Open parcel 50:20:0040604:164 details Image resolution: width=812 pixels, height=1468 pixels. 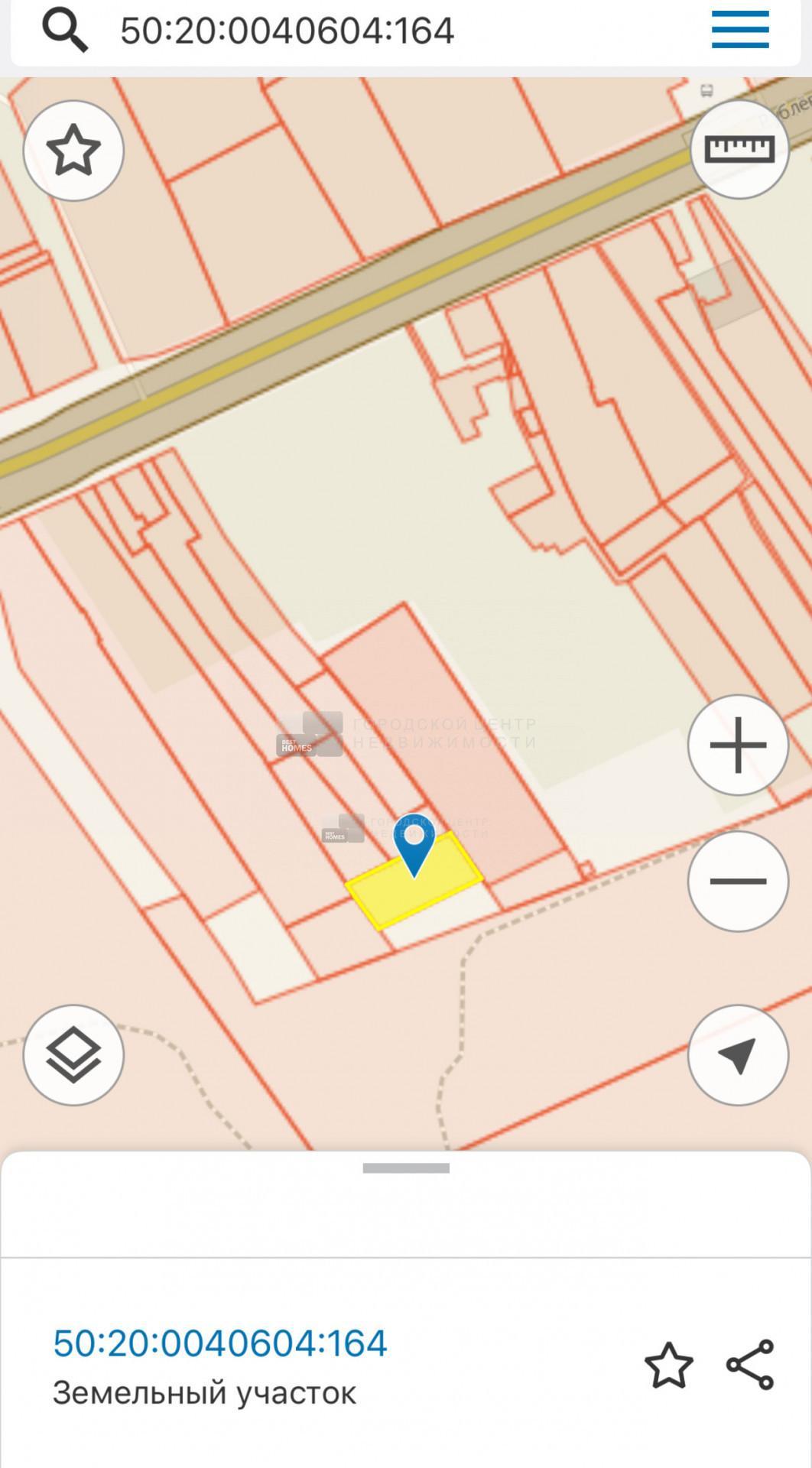tap(220, 1343)
